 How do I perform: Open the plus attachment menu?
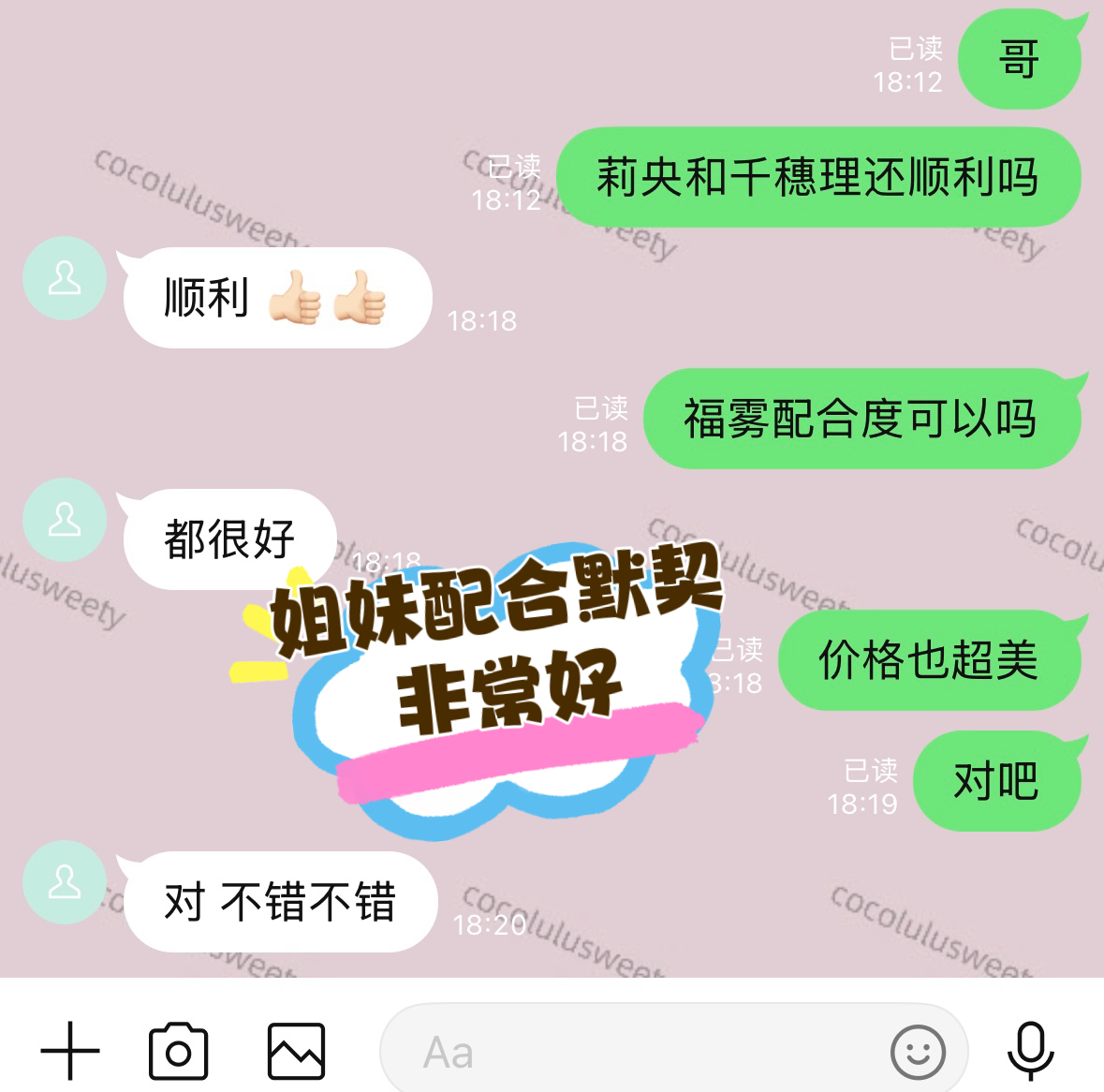click(x=70, y=1052)
